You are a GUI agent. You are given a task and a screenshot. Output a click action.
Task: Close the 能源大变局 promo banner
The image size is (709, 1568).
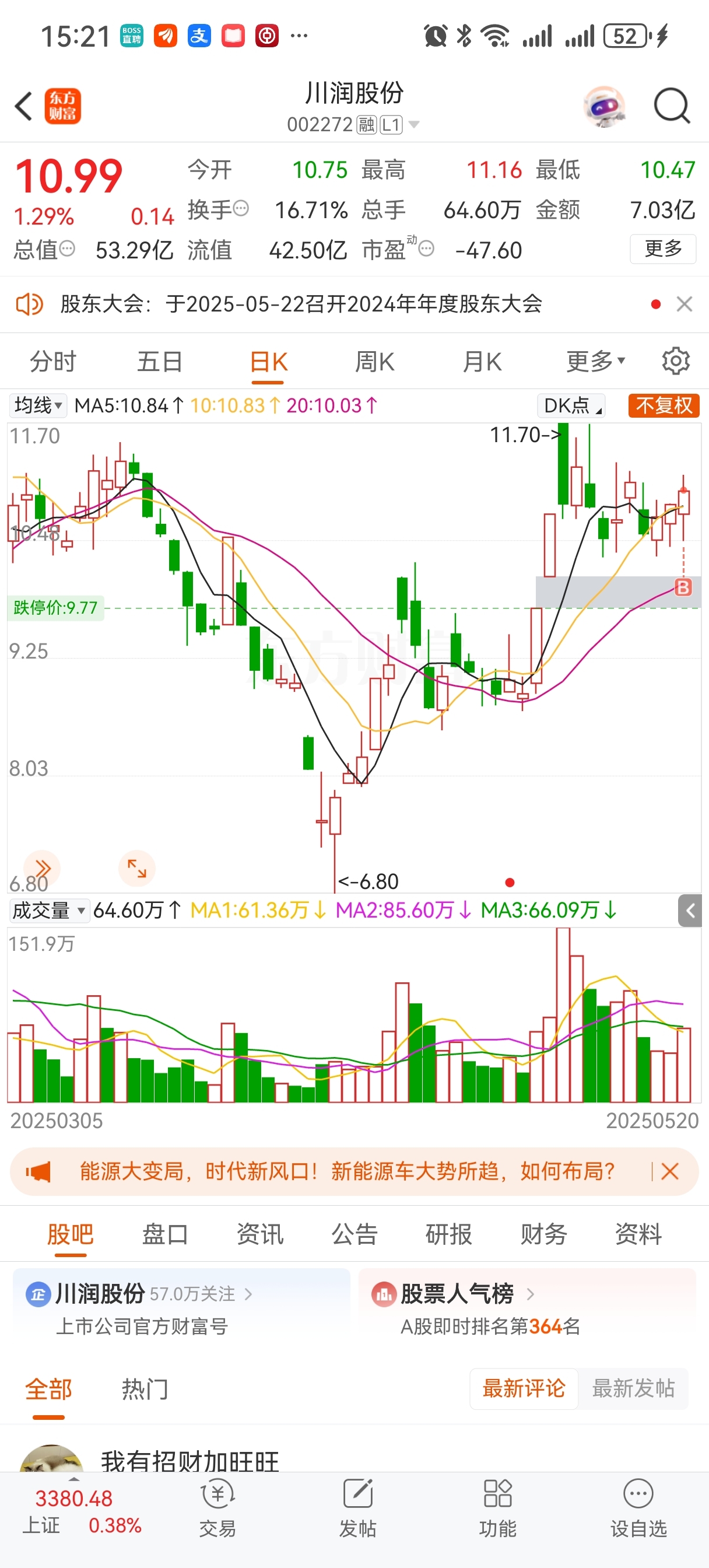pos(669,1171)
